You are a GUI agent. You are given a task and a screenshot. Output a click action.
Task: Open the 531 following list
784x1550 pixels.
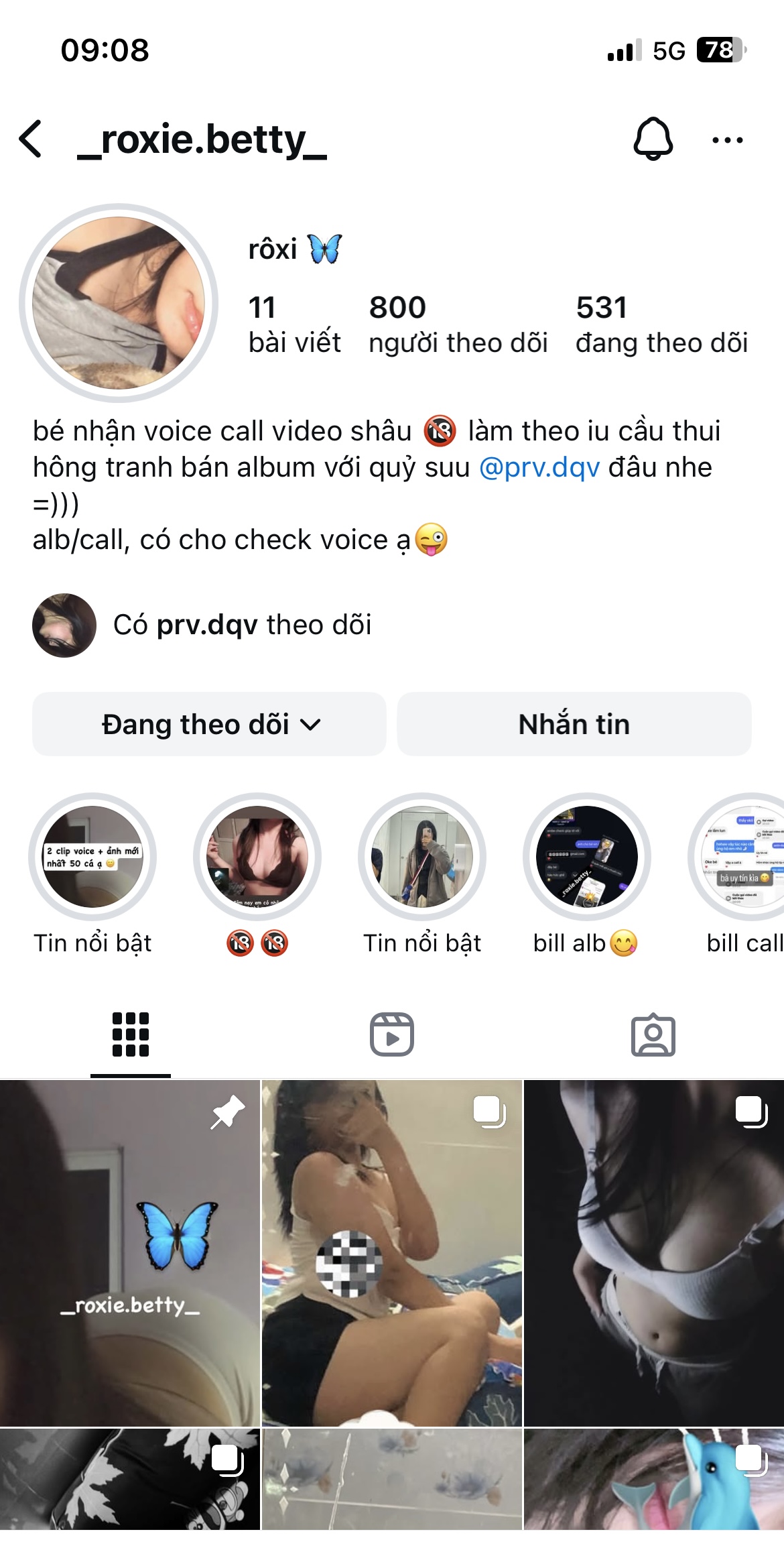tap(661, 324)
